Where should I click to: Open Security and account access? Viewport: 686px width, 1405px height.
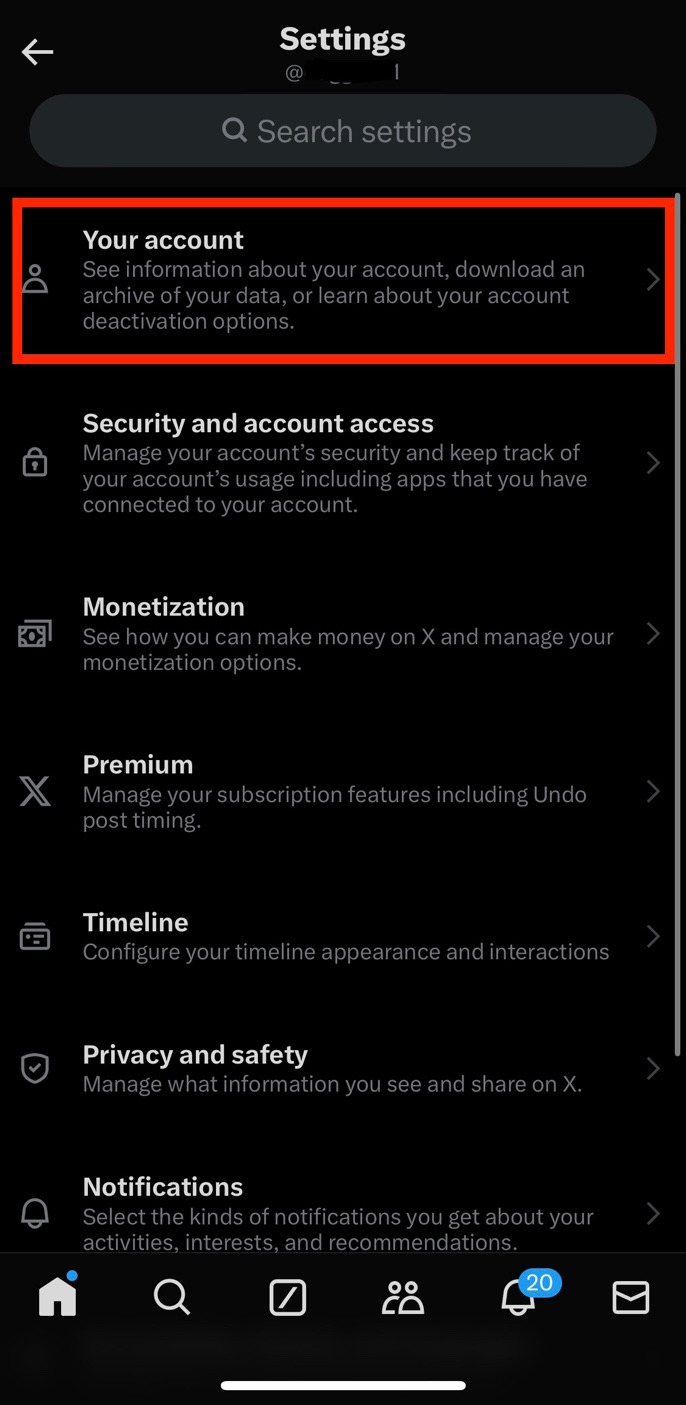point(340,463)
